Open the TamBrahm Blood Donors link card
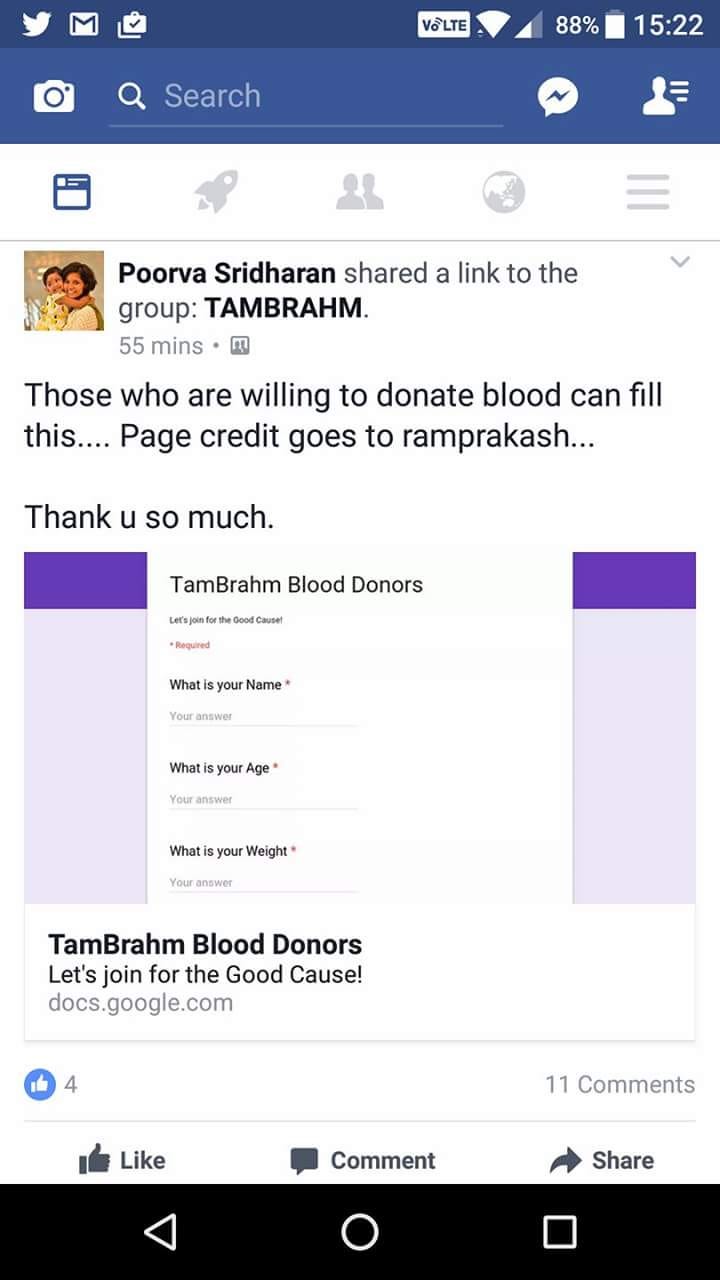The height and width of the screenshot is (1280, 720). [x=359, y=795]
